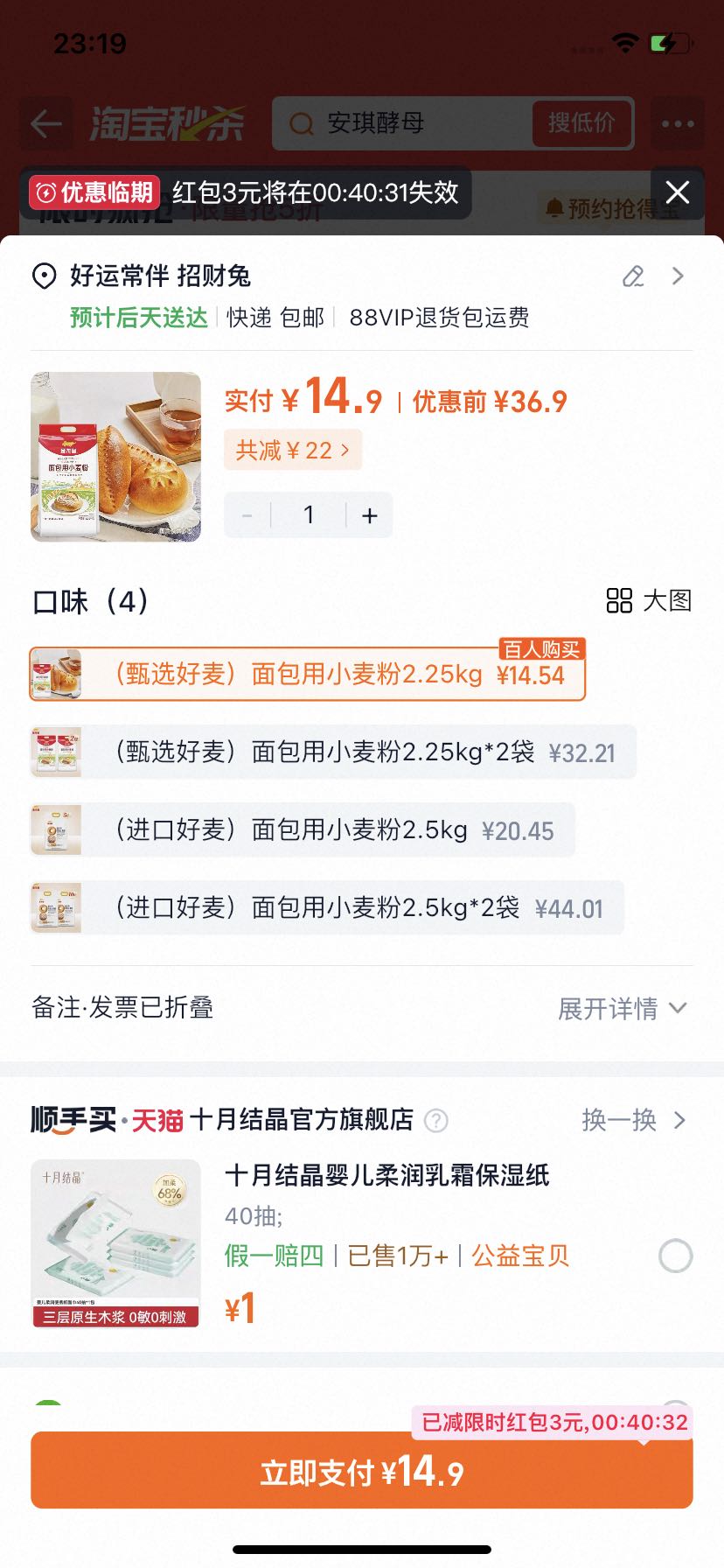View the 共减¥22 discount breakdown
Image resolution: width=724 pixels, height=1568 pixels.
(293, 451)
